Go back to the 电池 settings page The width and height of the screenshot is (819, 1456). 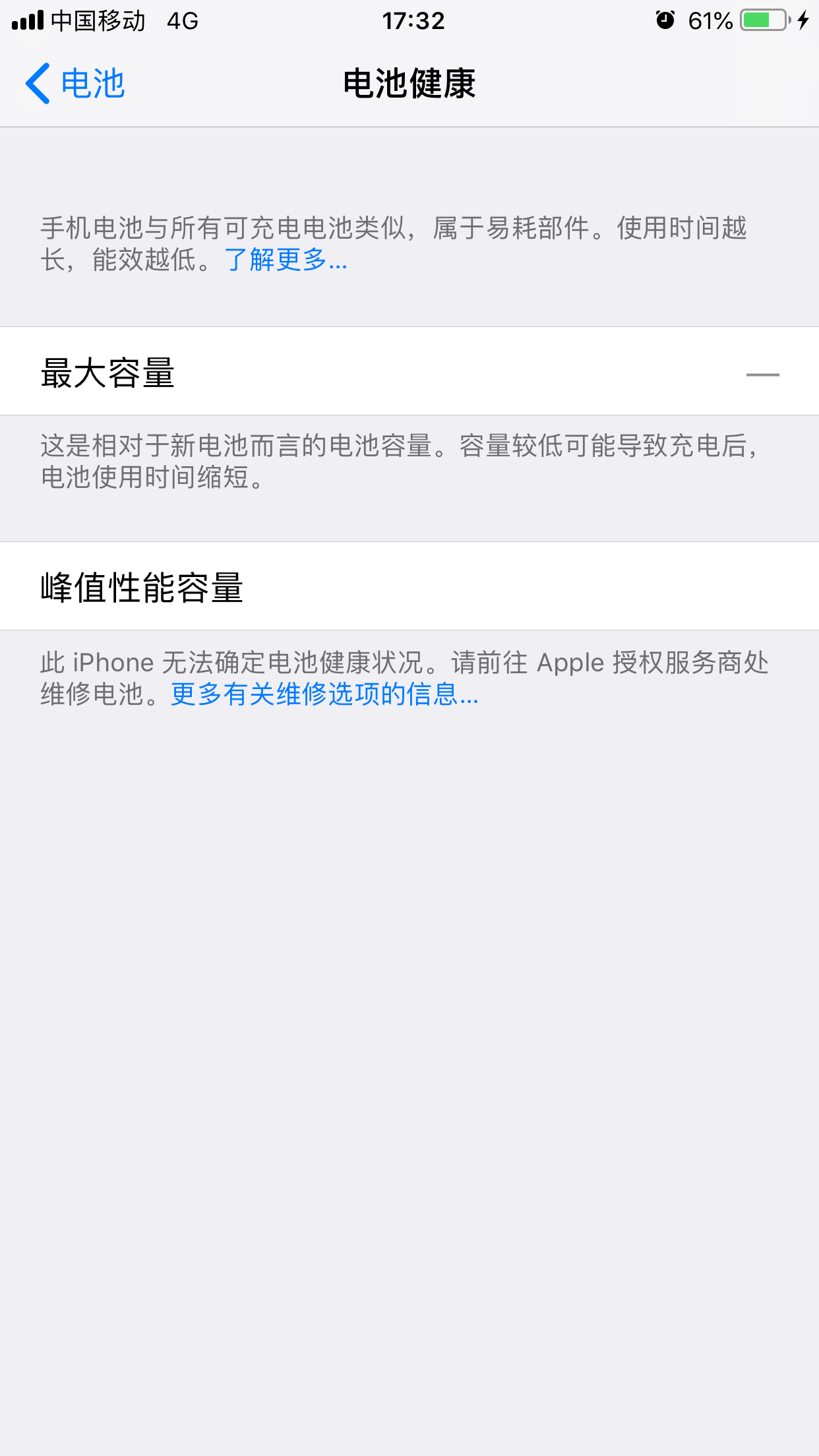(x=75, y=84)
